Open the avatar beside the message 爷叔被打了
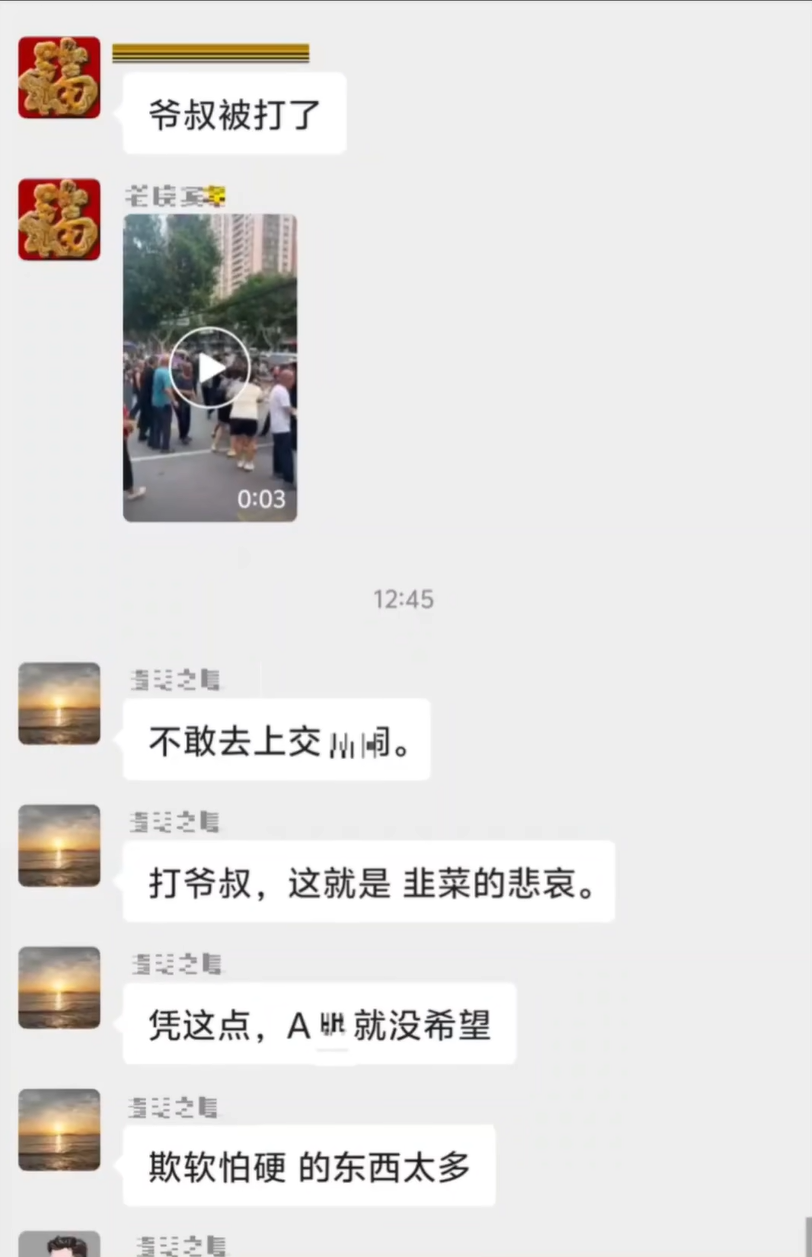Image resolution: width=812 pixels, height=1257 pixels. coord(59,77)
